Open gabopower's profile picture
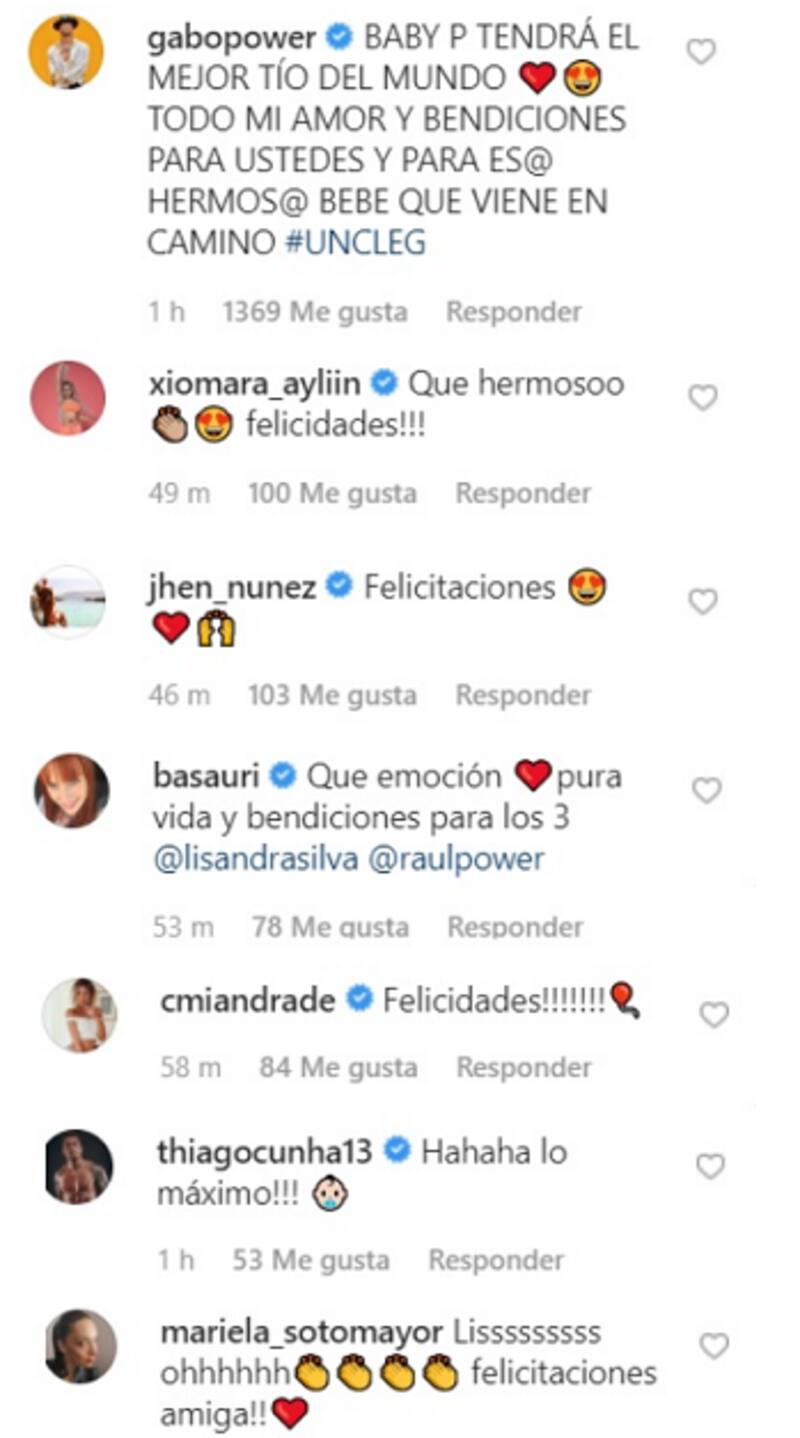 (65, 52)
